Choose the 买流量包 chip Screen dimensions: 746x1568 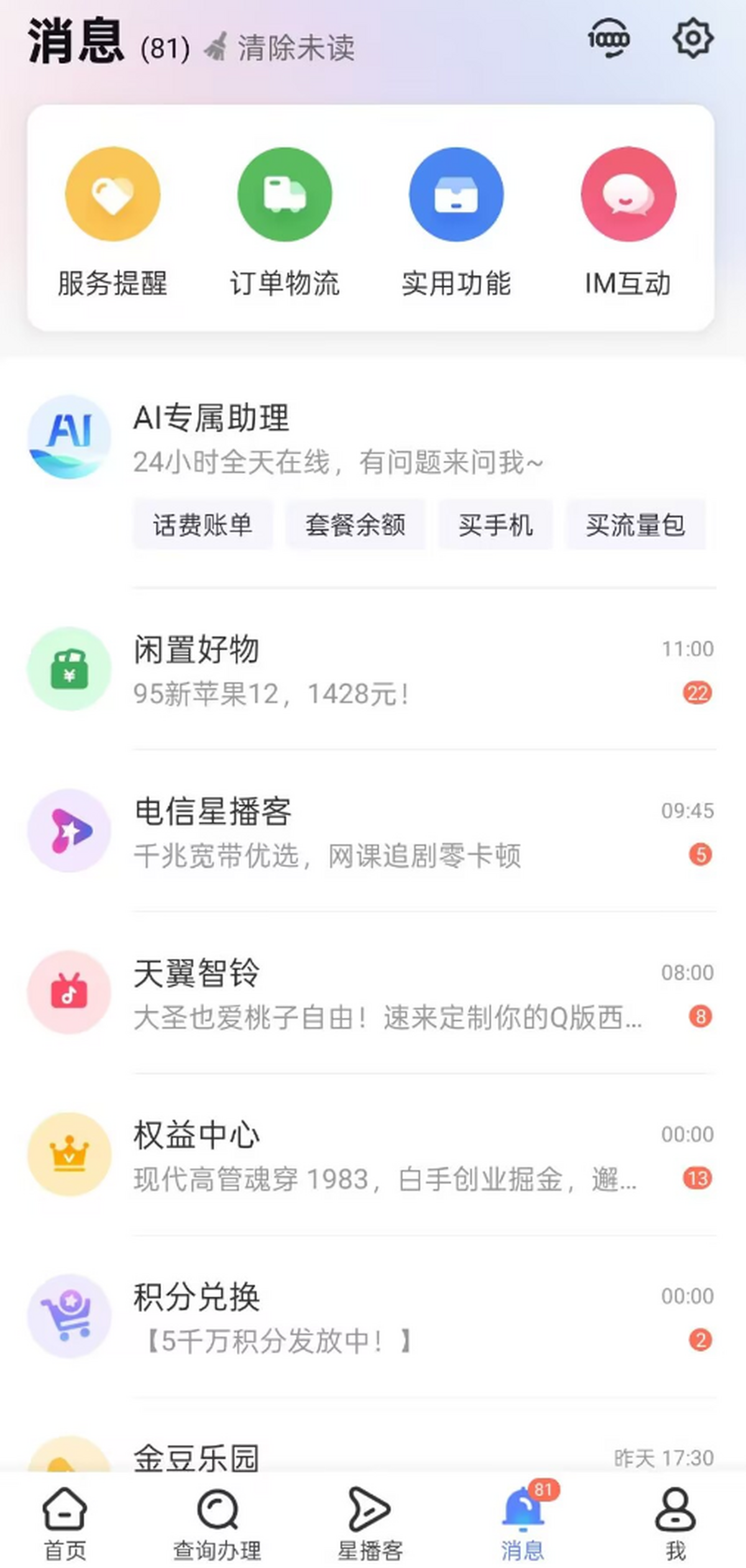(x=635, y=525)
